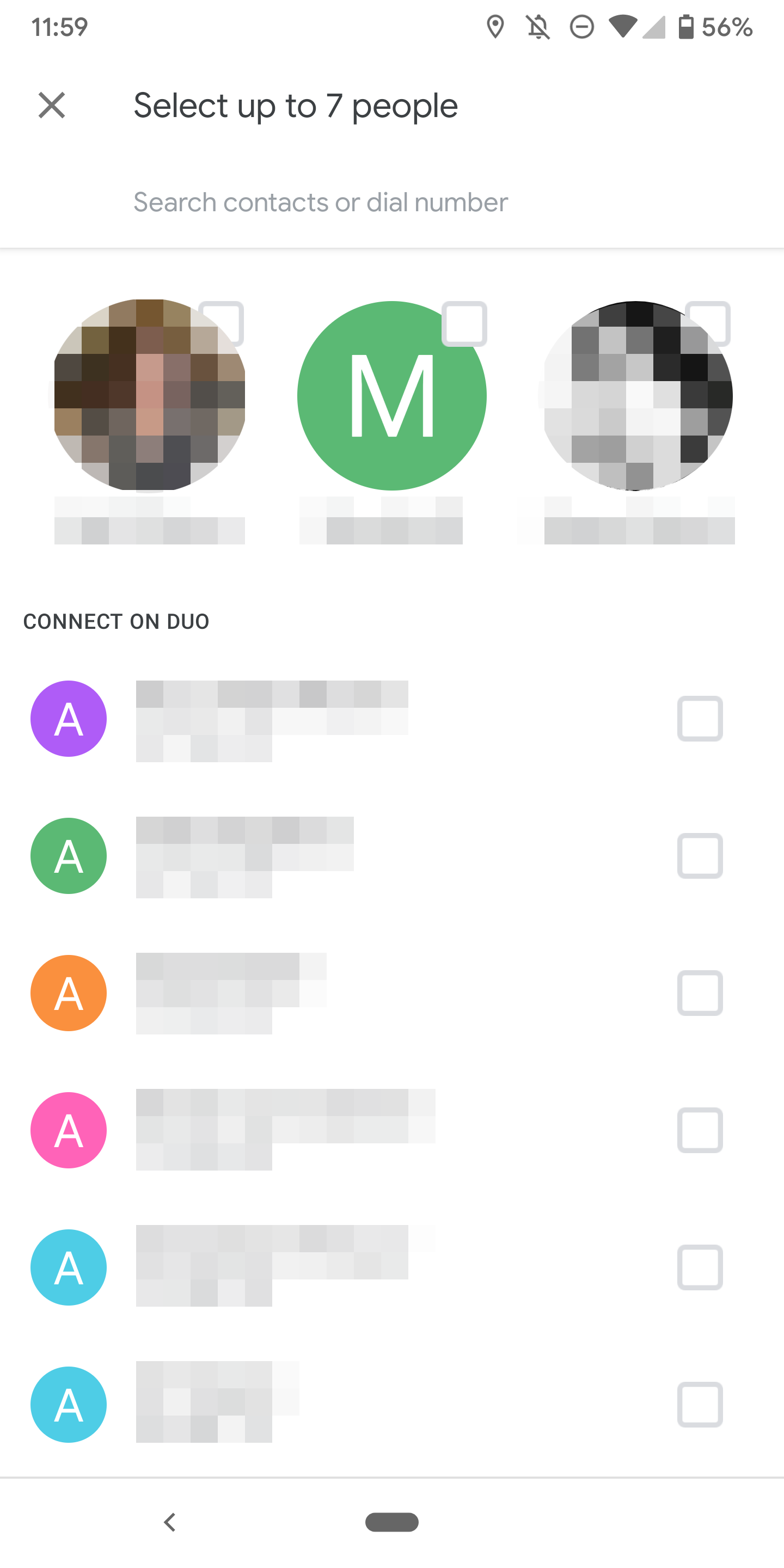Tap the purple A contact avatar

point(68,718)
